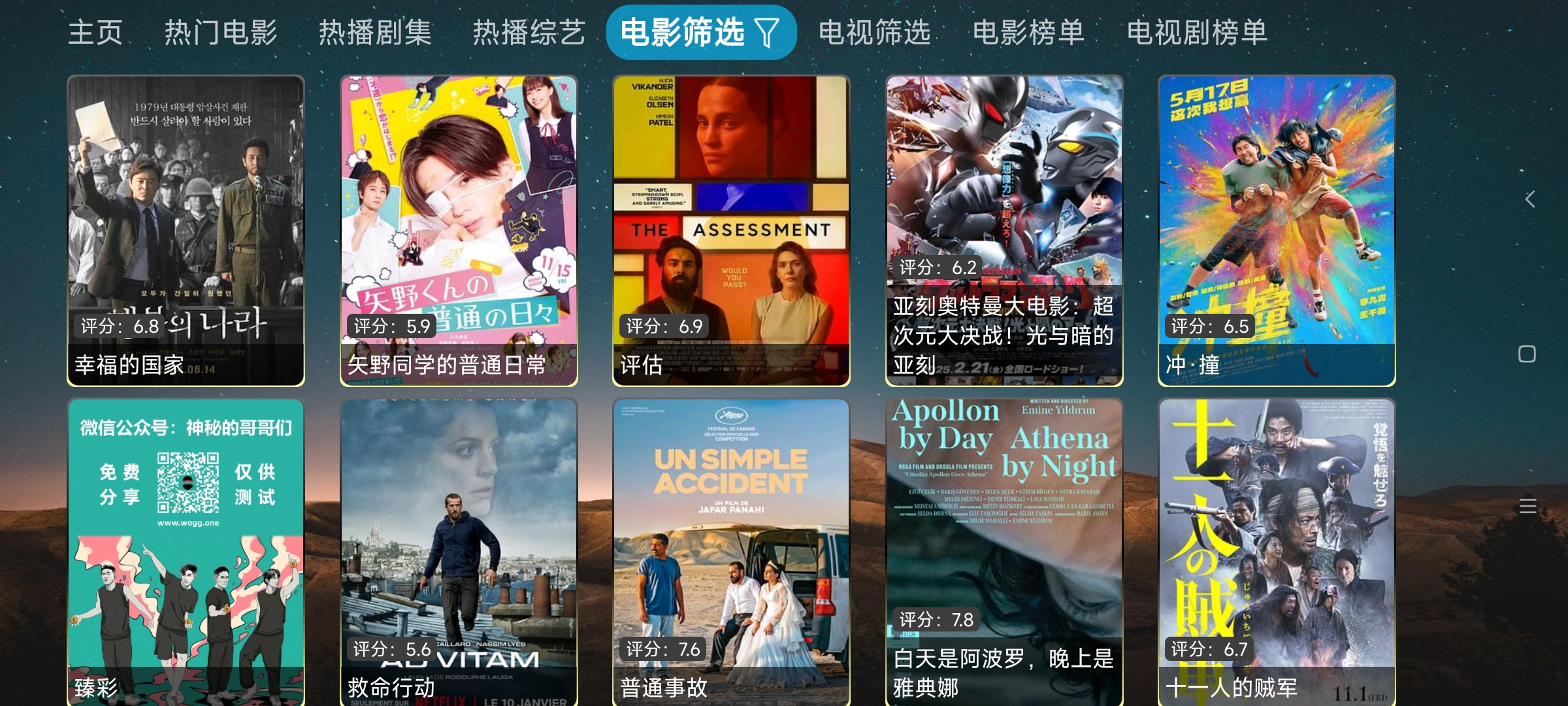This screenshot has height=706, width=1568.
Task: Open 矢野同学的普通日常 movie card
Action: (x=459, y=230)
